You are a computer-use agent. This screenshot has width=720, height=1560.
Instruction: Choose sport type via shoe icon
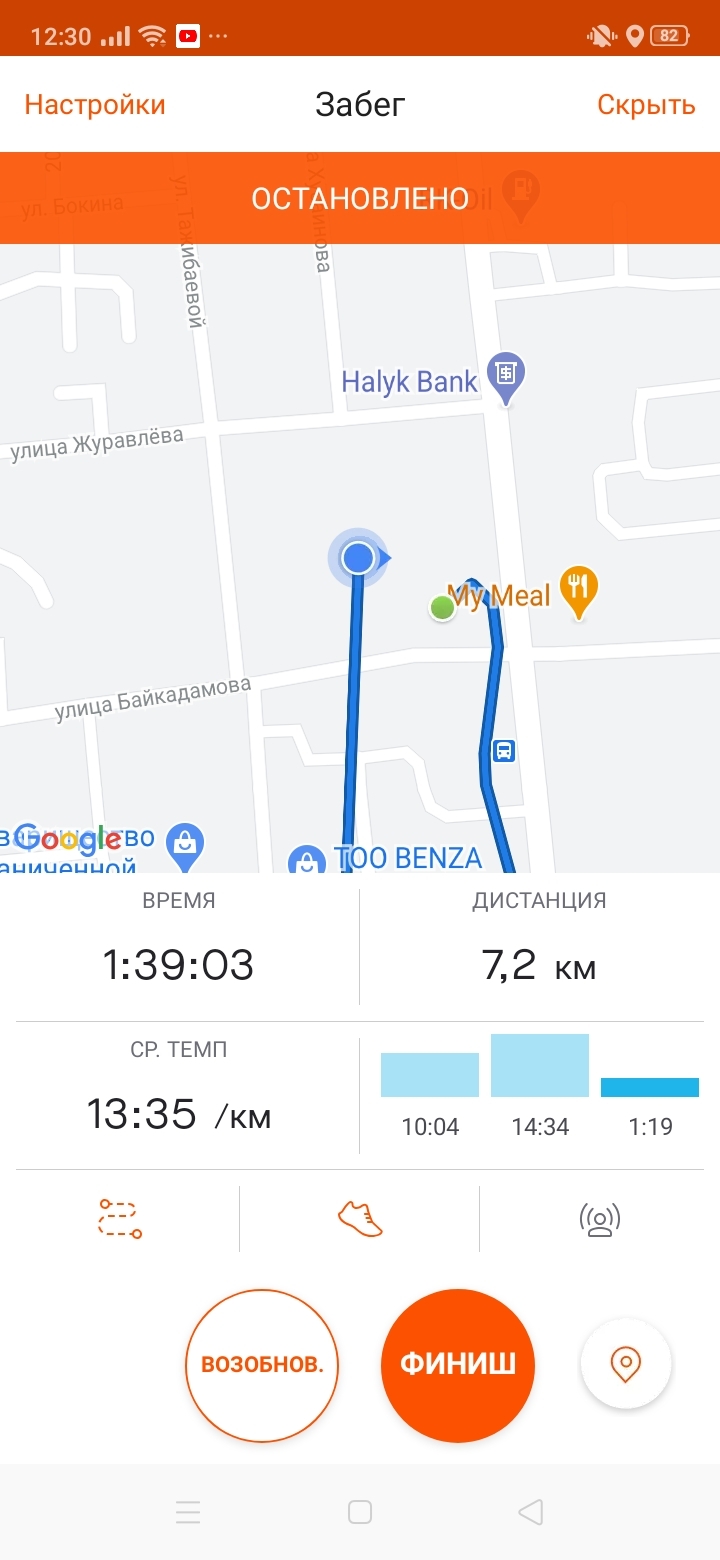pyautogui.click(x=360, y=1218)
